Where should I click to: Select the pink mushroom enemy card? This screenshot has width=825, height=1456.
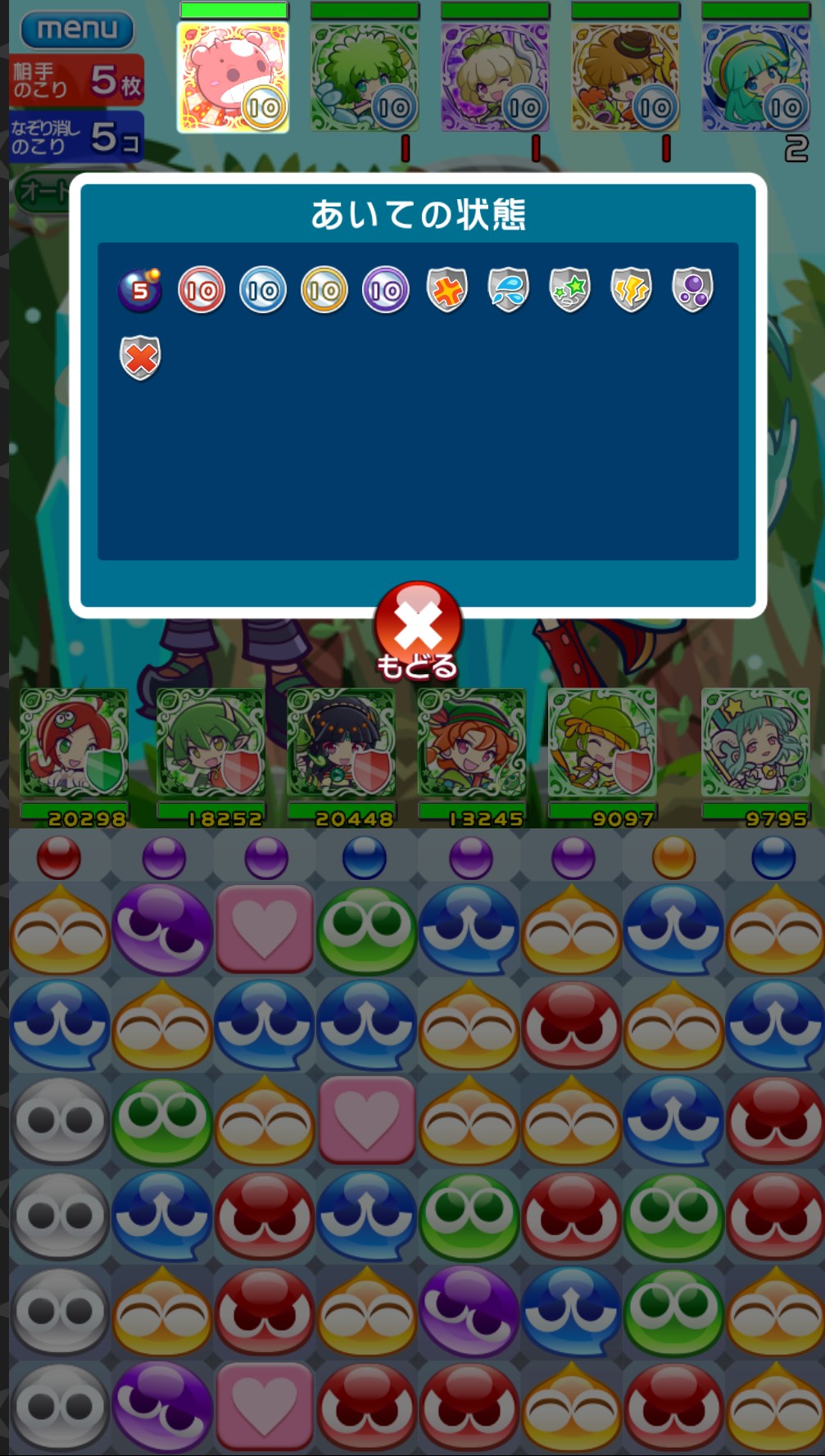tap(233, 77)
